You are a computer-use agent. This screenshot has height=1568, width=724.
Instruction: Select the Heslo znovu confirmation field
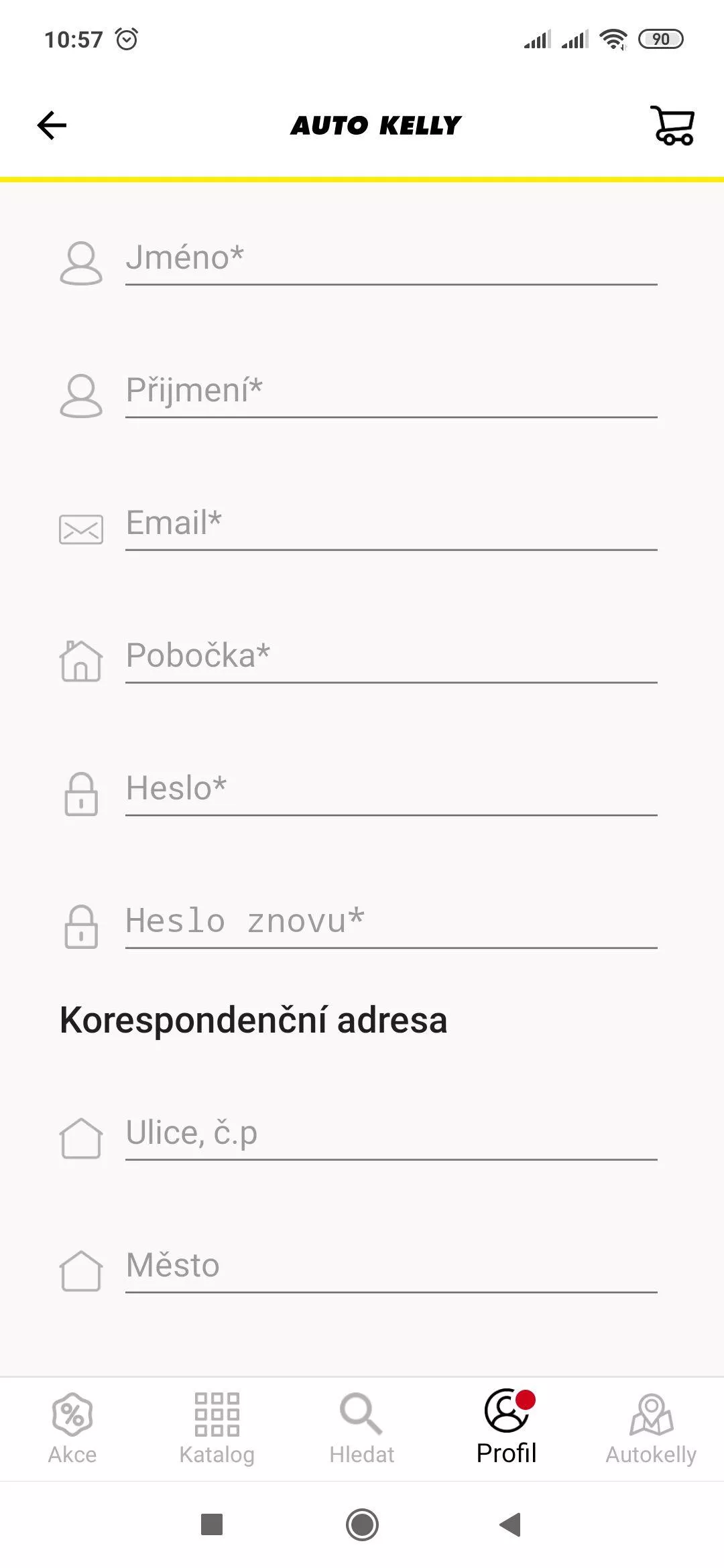tap(391, 922)
